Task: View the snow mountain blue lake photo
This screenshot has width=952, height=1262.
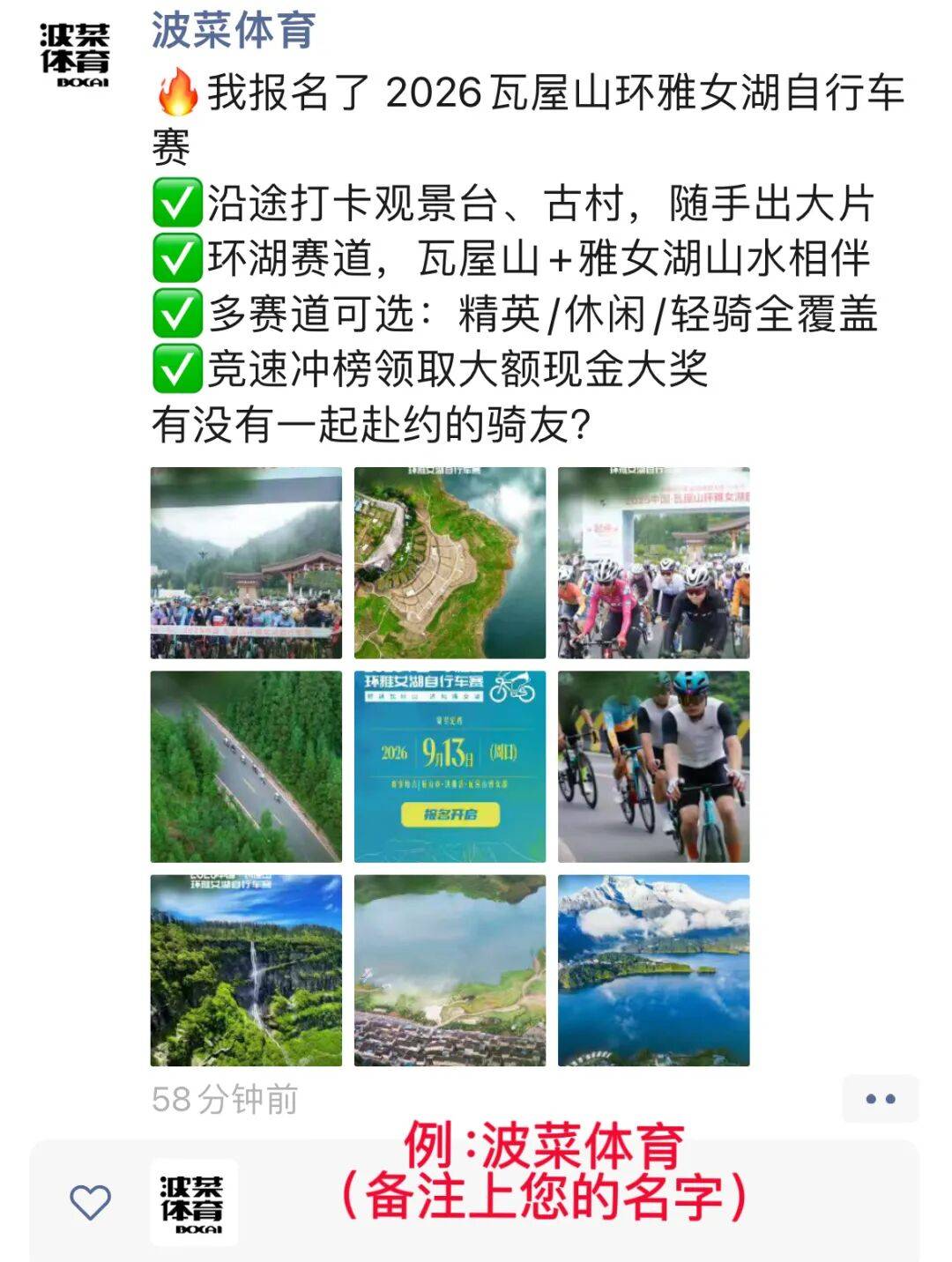Action: coord(653,970)
